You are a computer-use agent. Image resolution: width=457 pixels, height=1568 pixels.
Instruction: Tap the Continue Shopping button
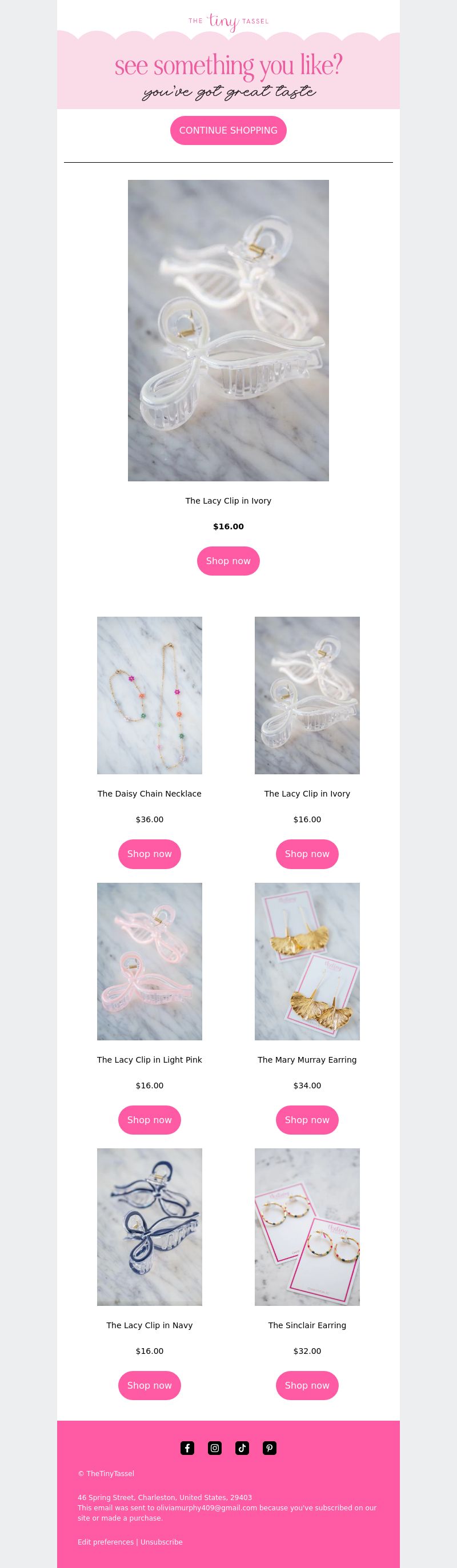pos(228,130)
